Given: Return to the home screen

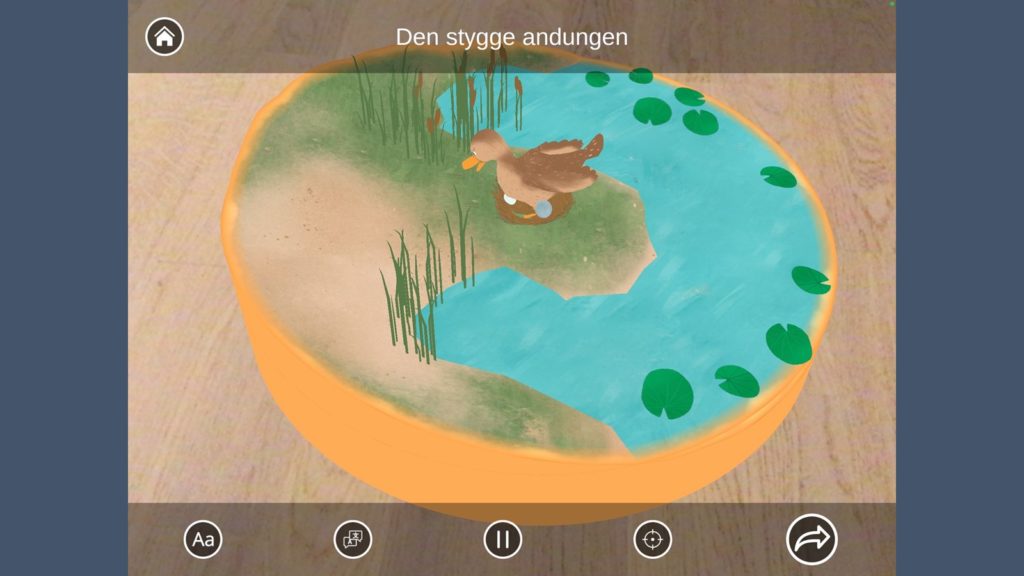Looking at the screenshot, I should [165, 37].
